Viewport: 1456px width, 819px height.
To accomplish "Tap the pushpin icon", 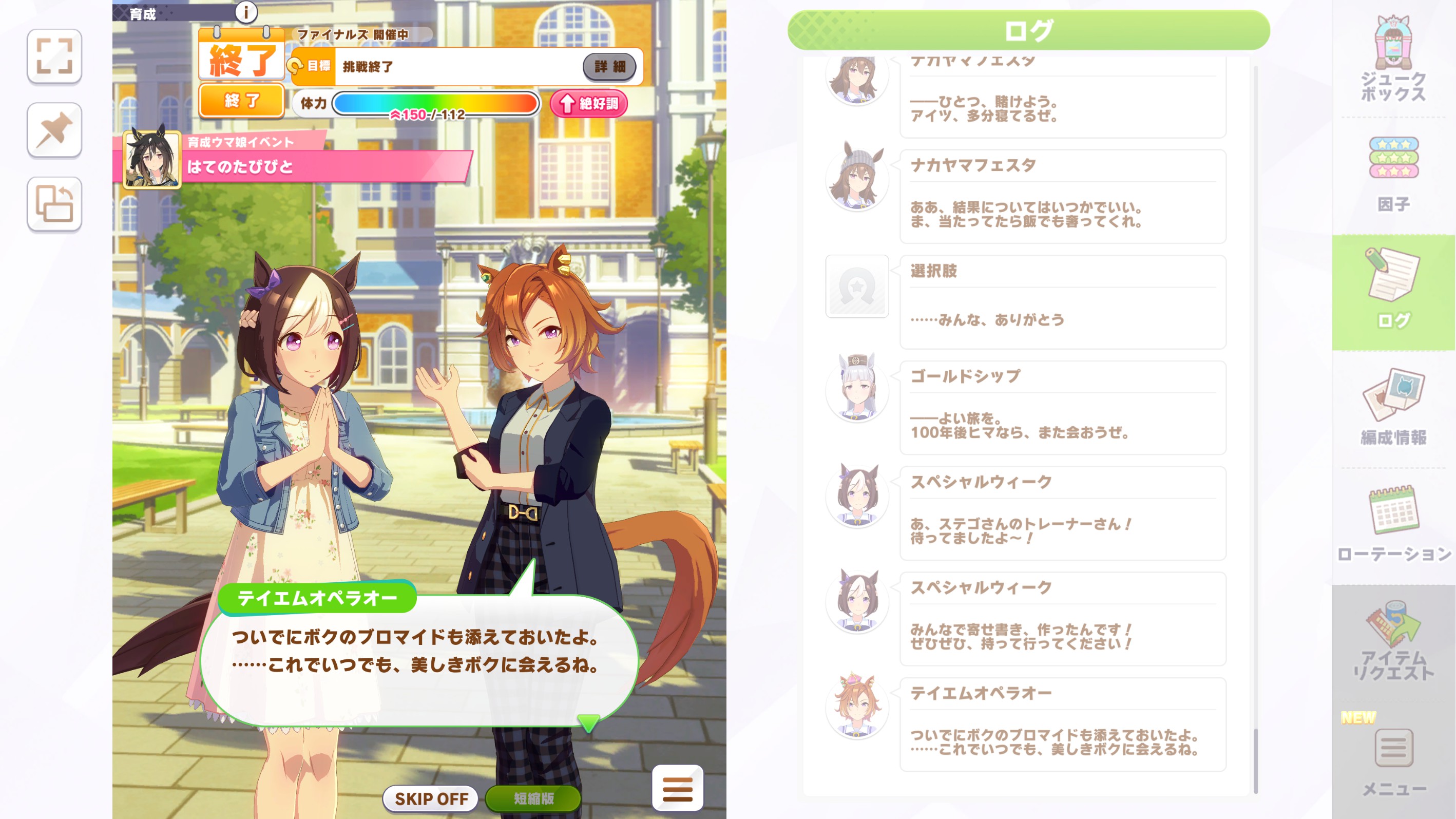I will (54, 130).
